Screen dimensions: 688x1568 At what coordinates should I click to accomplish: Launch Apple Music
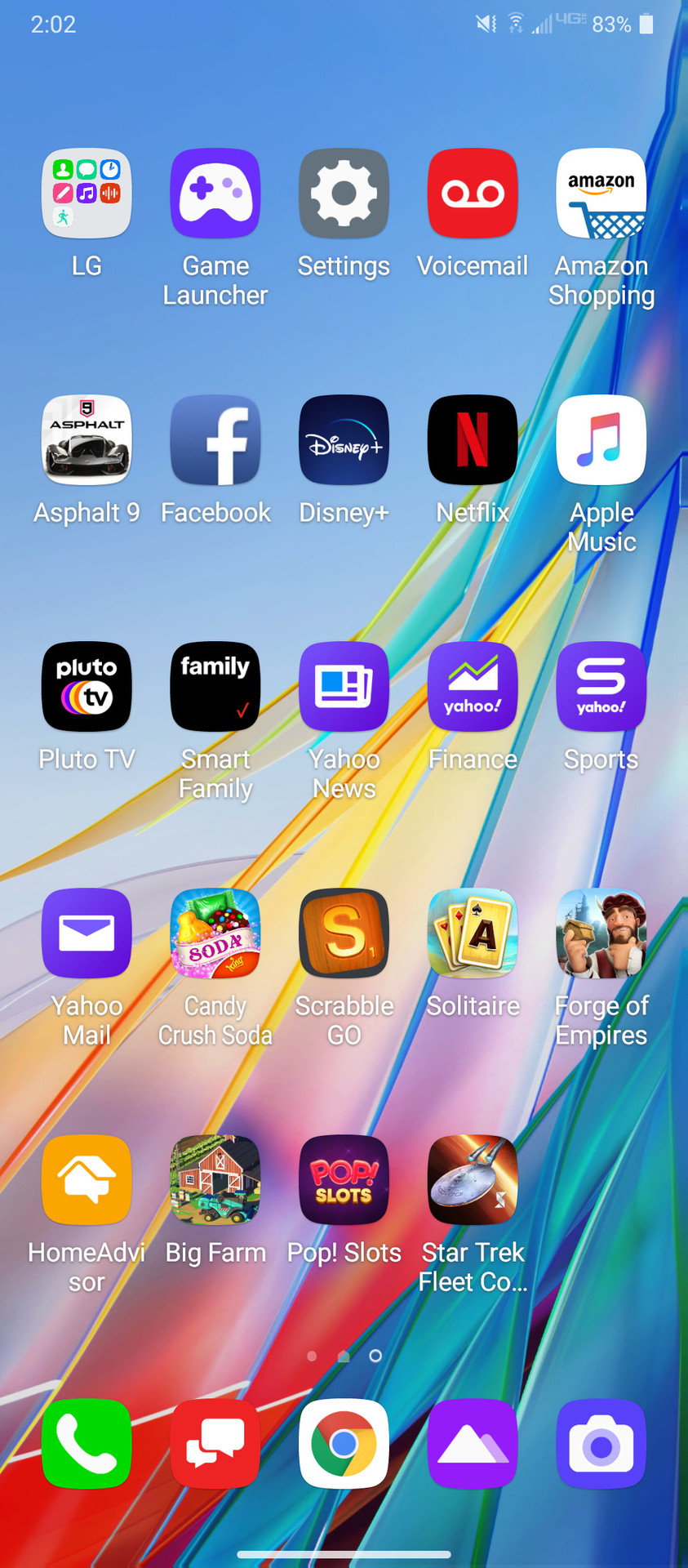click(x=601, y=440)
